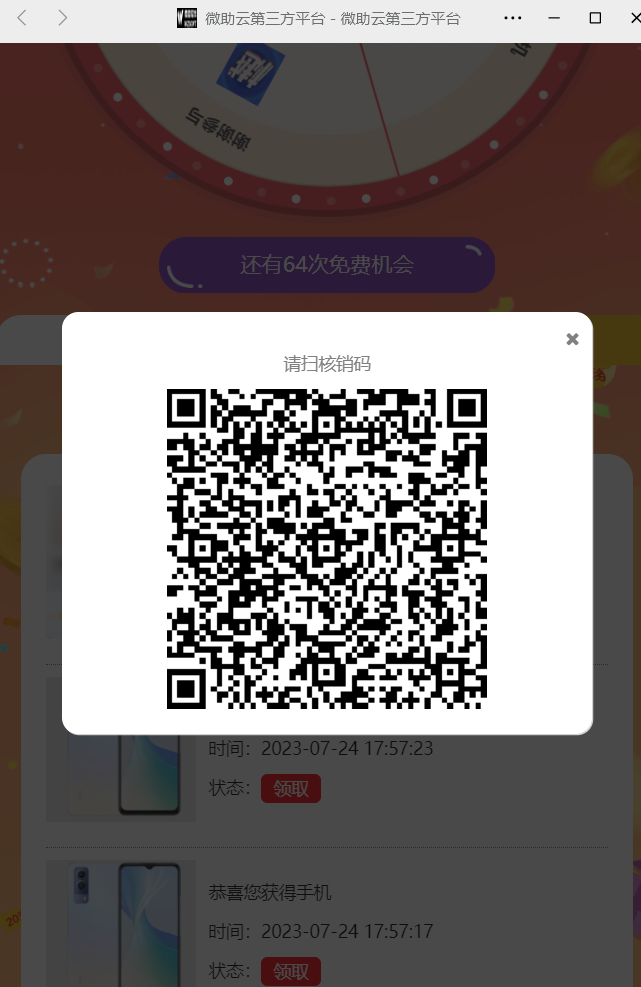This screenshot has height=987, width=641.
Task: Maximize the window
Action: (595, 18)
